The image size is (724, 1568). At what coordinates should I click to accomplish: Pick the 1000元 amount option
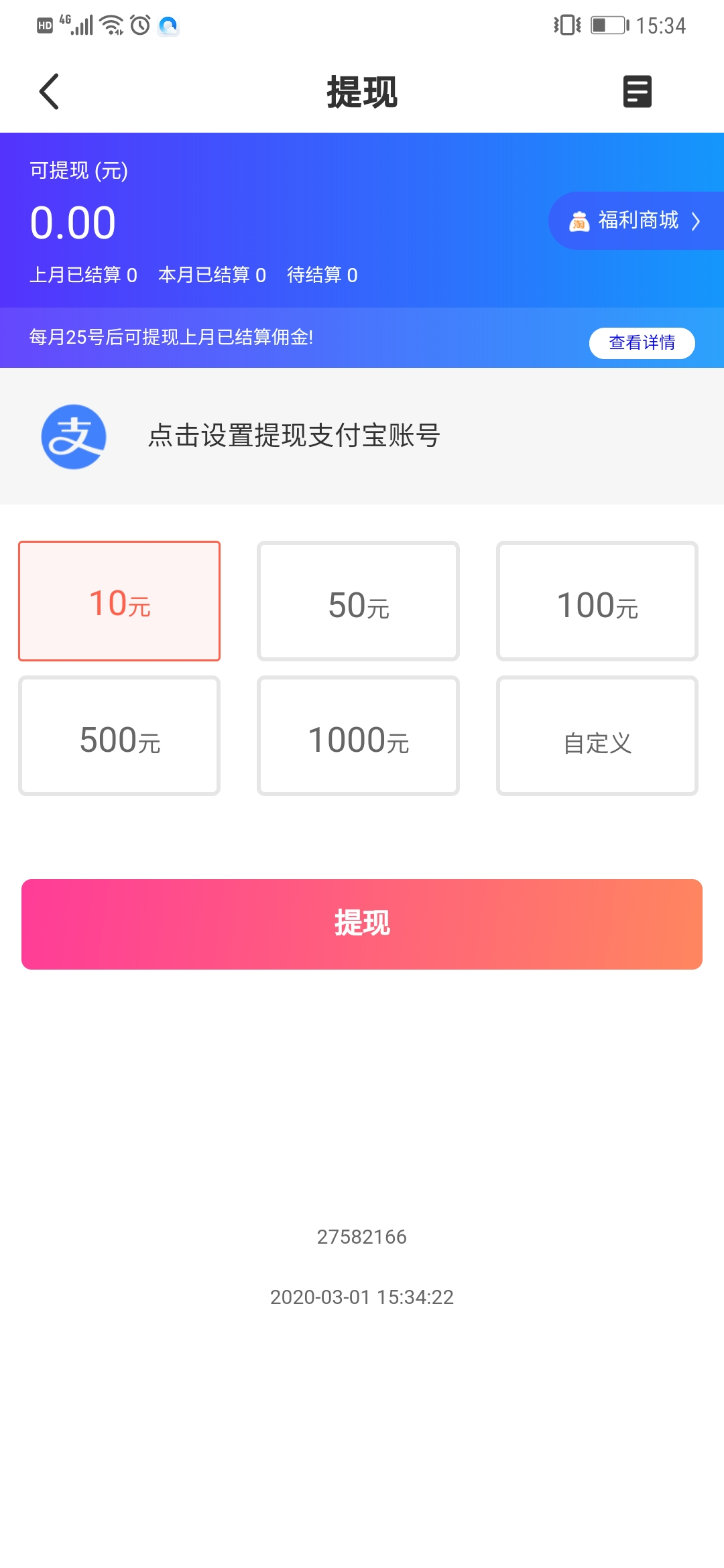[358, 736]
